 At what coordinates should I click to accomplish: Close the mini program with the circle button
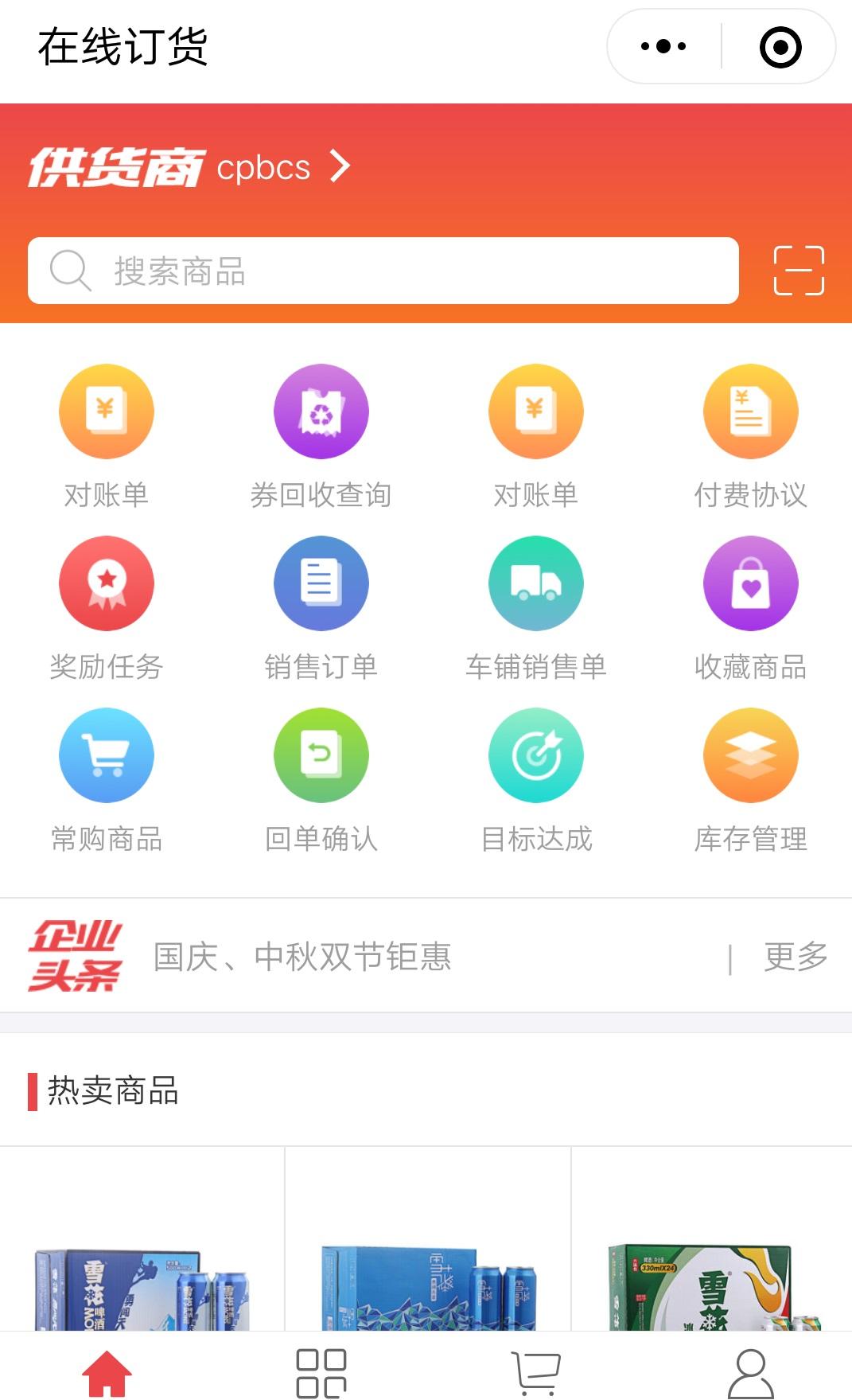coord(780,47)
